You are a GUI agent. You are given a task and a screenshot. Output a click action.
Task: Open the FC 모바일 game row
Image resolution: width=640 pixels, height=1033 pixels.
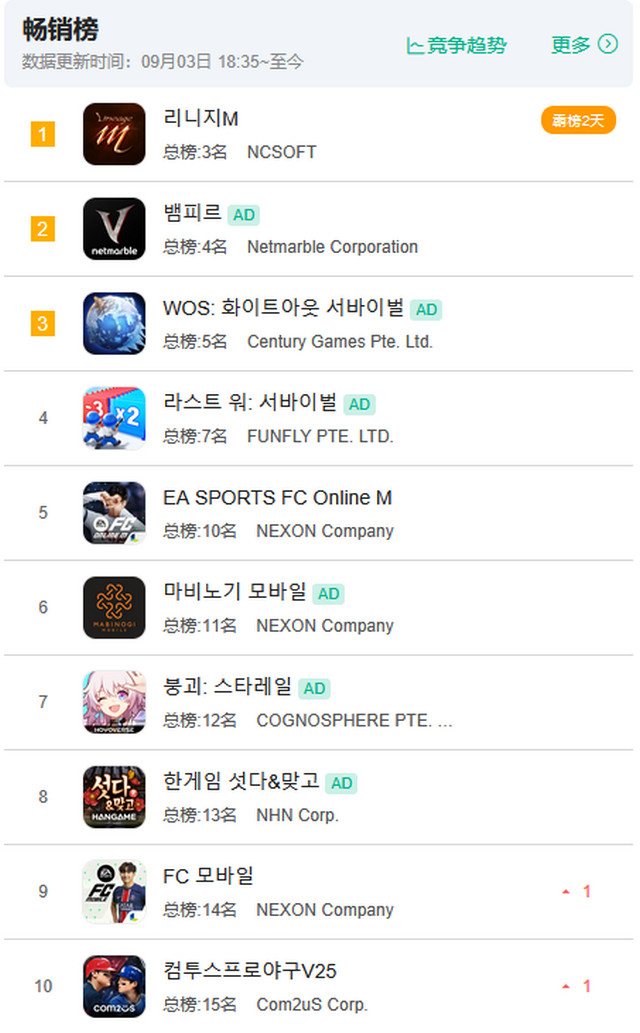208,876
